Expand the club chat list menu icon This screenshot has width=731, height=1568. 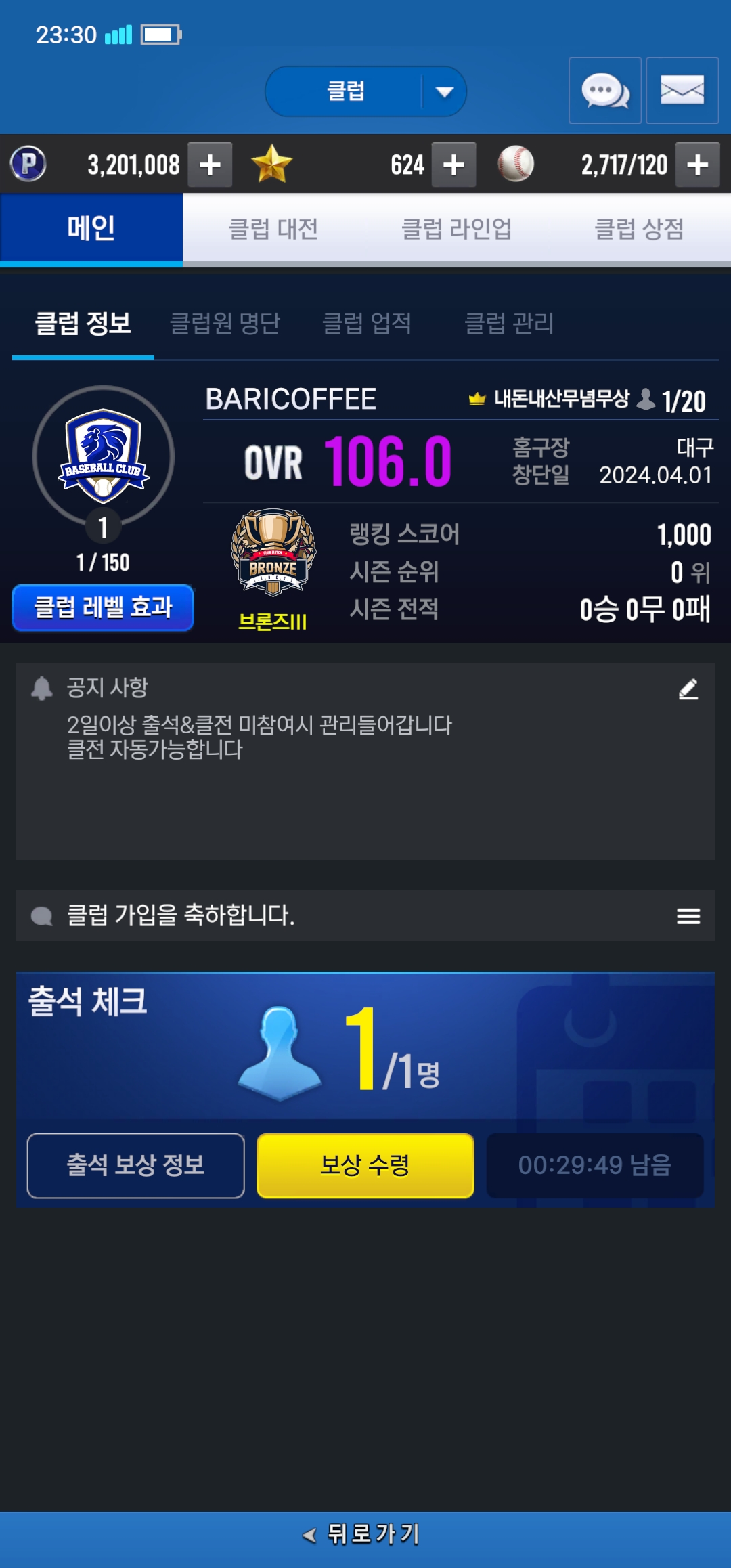tap(688, 916)
